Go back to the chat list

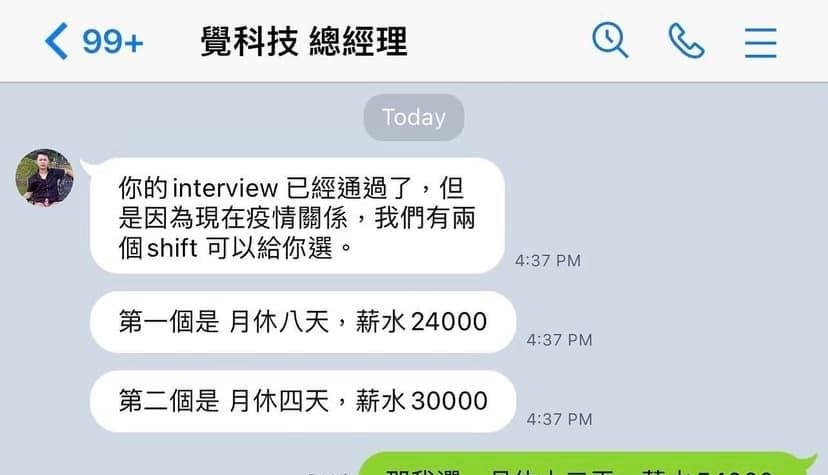pyautogui.click(x=58, y=42)
